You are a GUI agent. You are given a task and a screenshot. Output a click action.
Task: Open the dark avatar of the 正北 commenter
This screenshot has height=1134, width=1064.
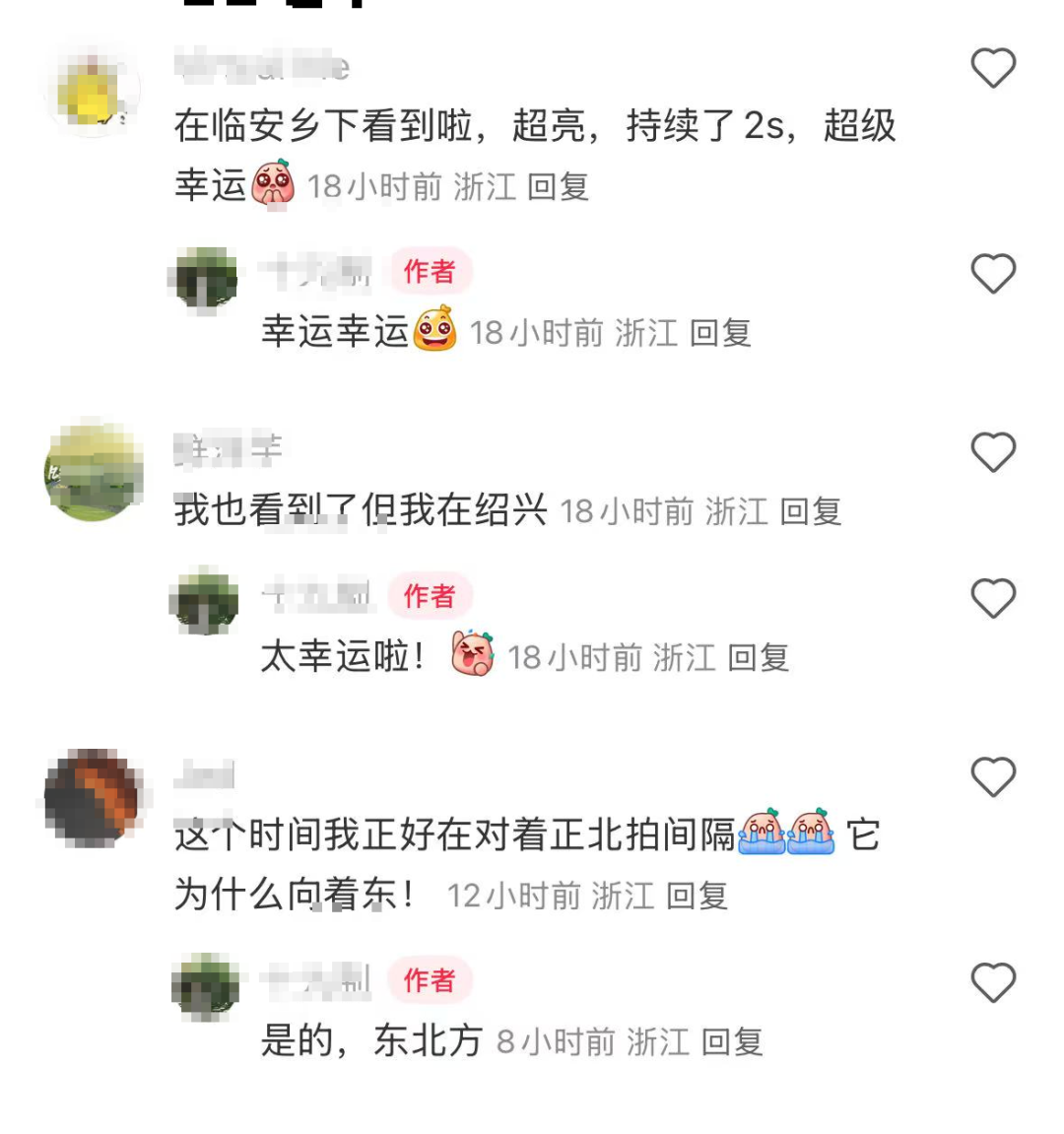(93, 796)
